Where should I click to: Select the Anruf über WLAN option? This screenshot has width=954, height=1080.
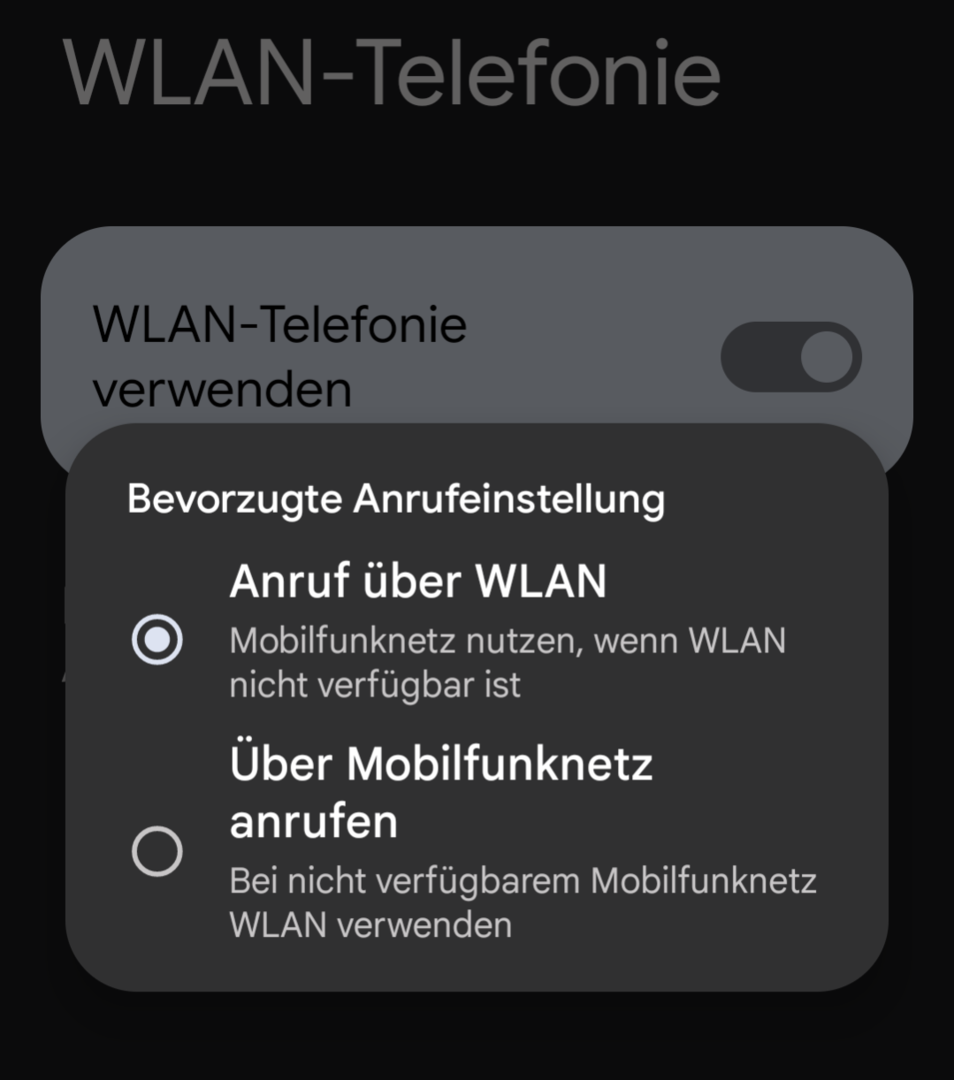click(157, 639)
